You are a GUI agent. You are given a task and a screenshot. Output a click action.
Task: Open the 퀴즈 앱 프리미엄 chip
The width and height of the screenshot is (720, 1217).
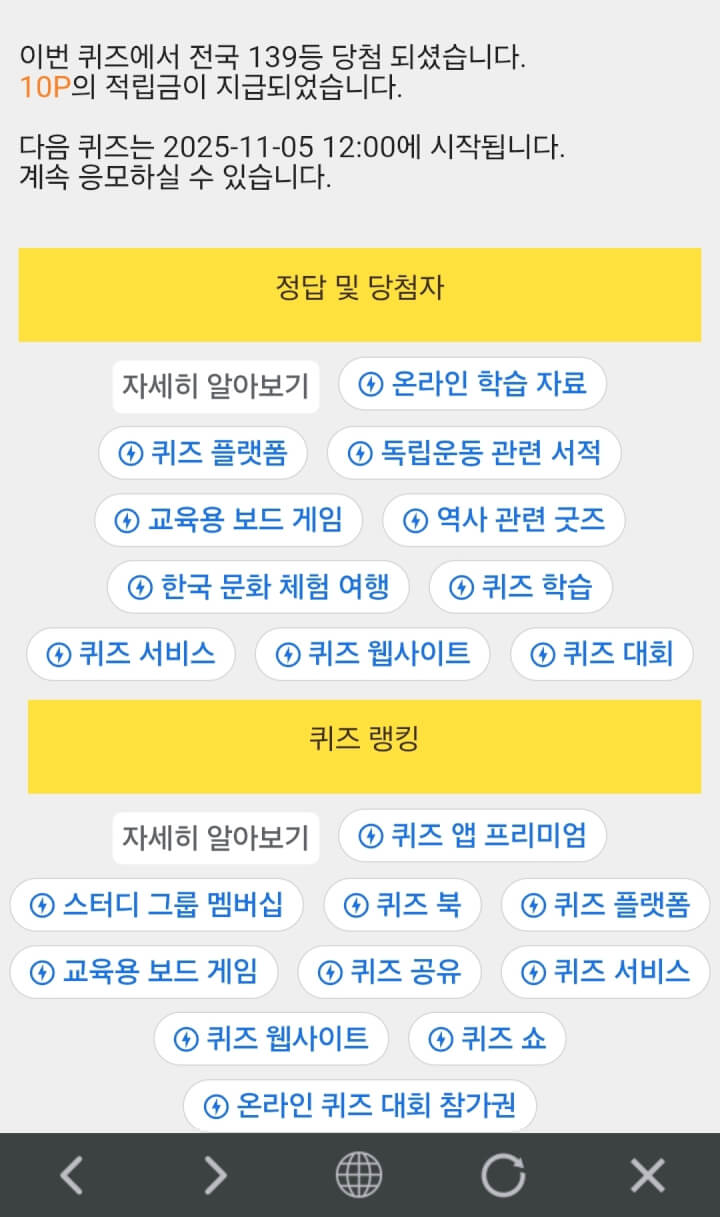click(x=472, y=835)
